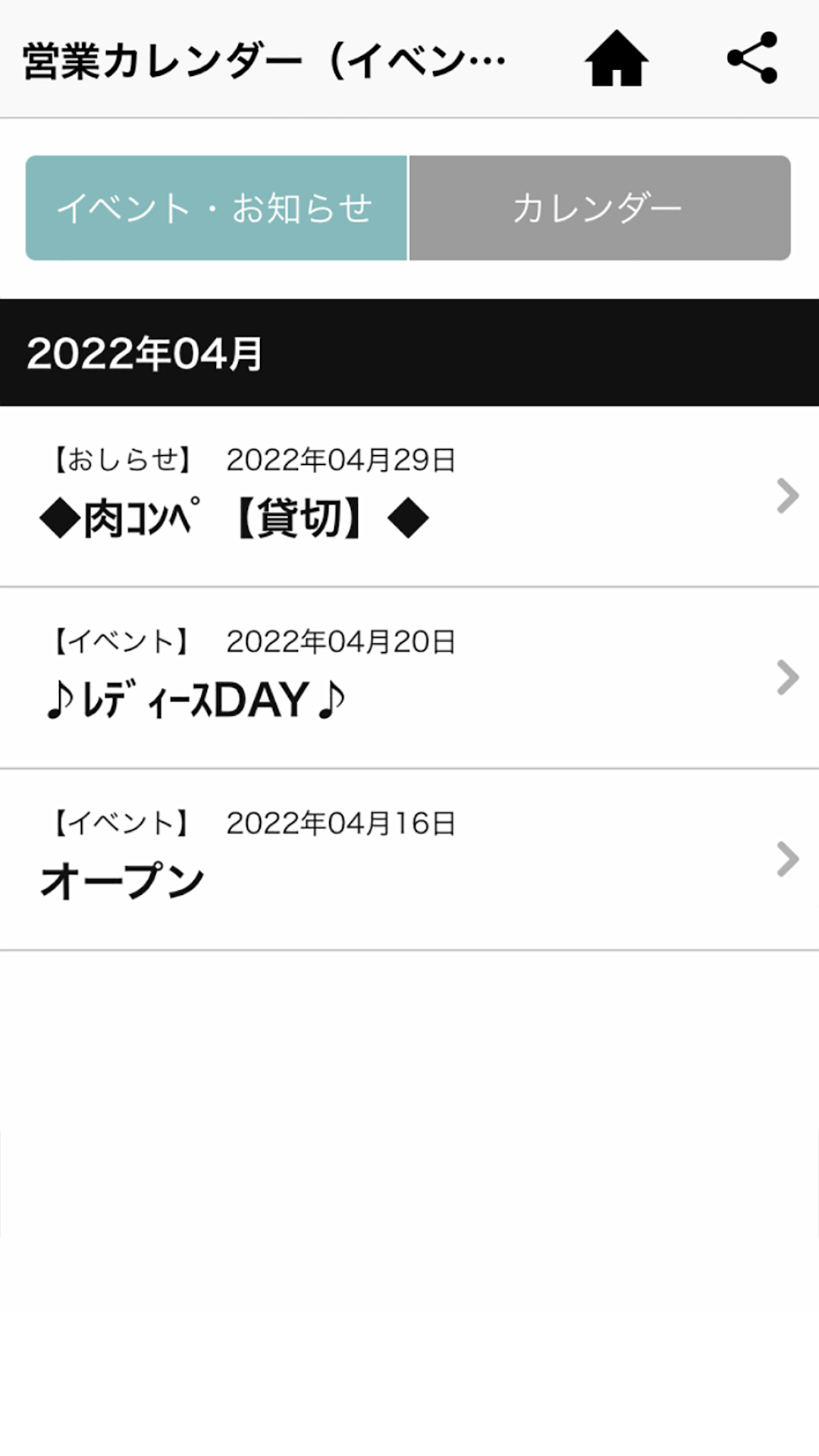This screenshot has width=819, height=1456.
Task: Open the レディースDAY event
Action: (x=409, y=678)
